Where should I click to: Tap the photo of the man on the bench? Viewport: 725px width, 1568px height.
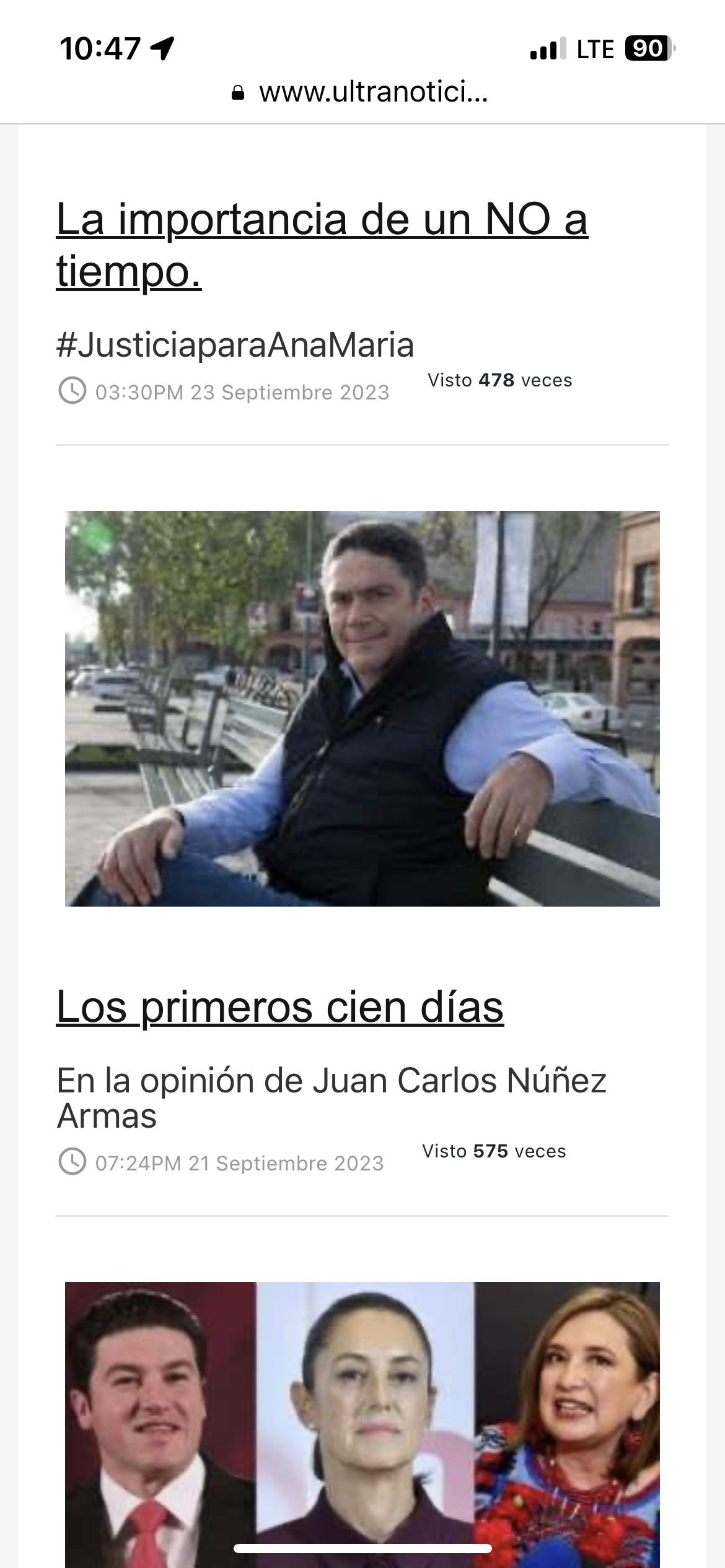click(x=362, y=708)
